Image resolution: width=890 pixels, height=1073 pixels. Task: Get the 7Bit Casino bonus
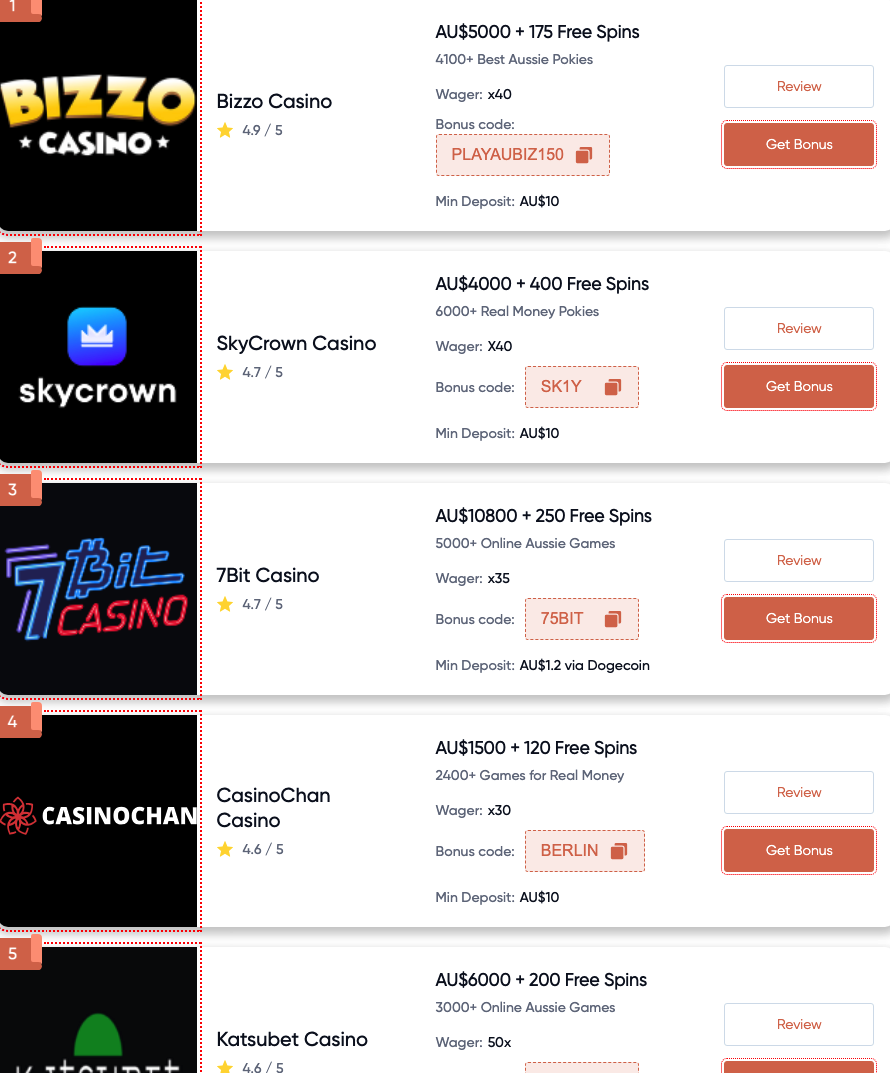coord(798,619)
